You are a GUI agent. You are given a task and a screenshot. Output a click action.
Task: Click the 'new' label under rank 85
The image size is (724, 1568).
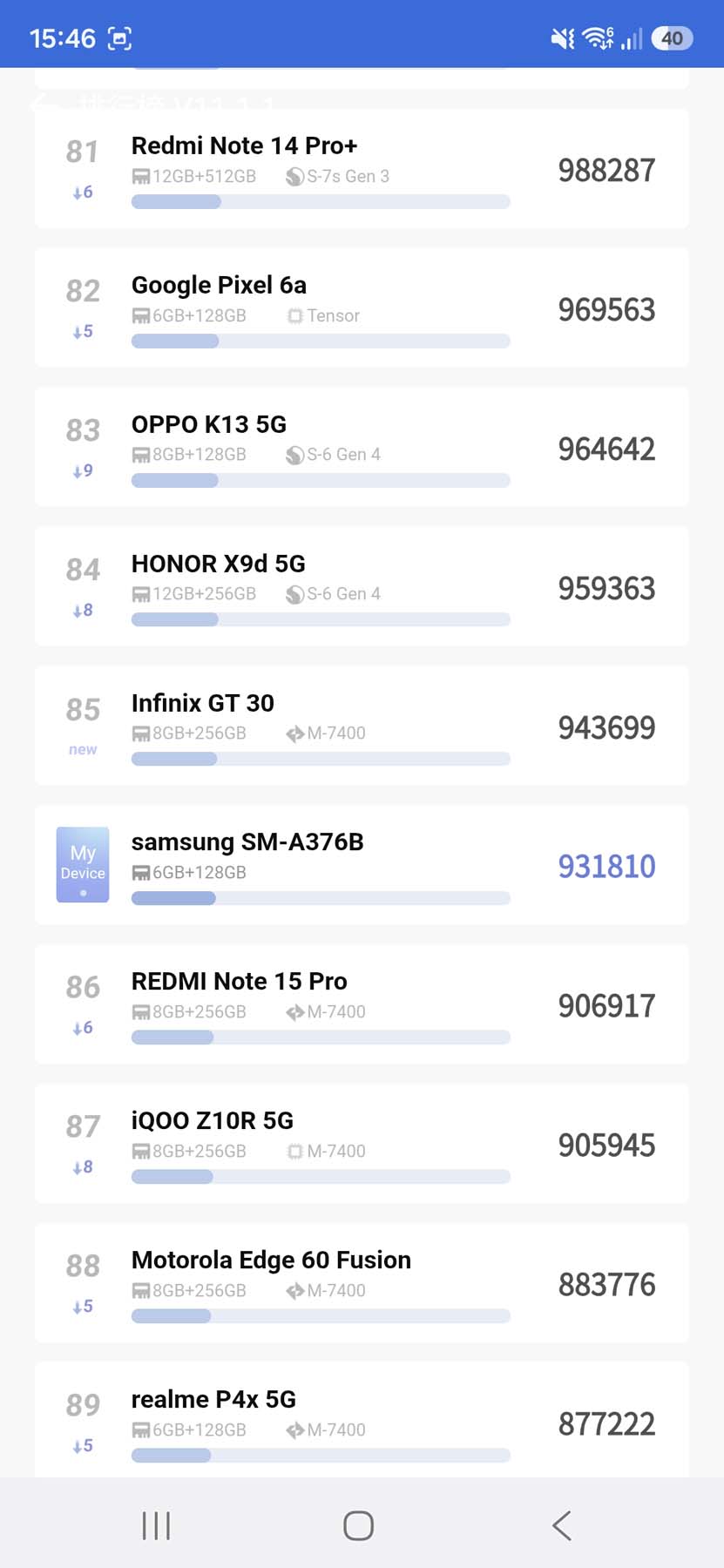click(82, 749)
